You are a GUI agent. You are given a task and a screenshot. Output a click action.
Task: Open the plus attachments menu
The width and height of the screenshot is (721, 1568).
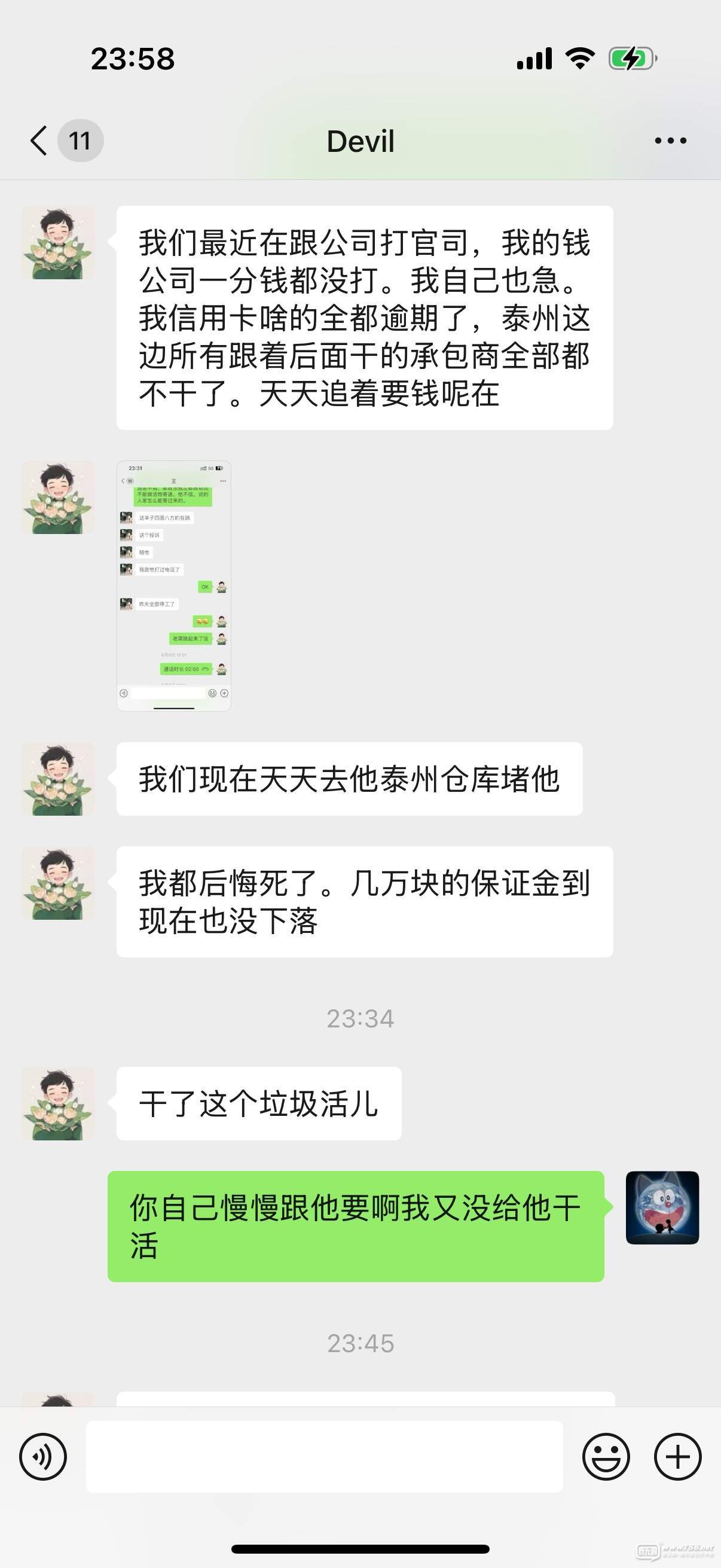tap(677, 1457)
